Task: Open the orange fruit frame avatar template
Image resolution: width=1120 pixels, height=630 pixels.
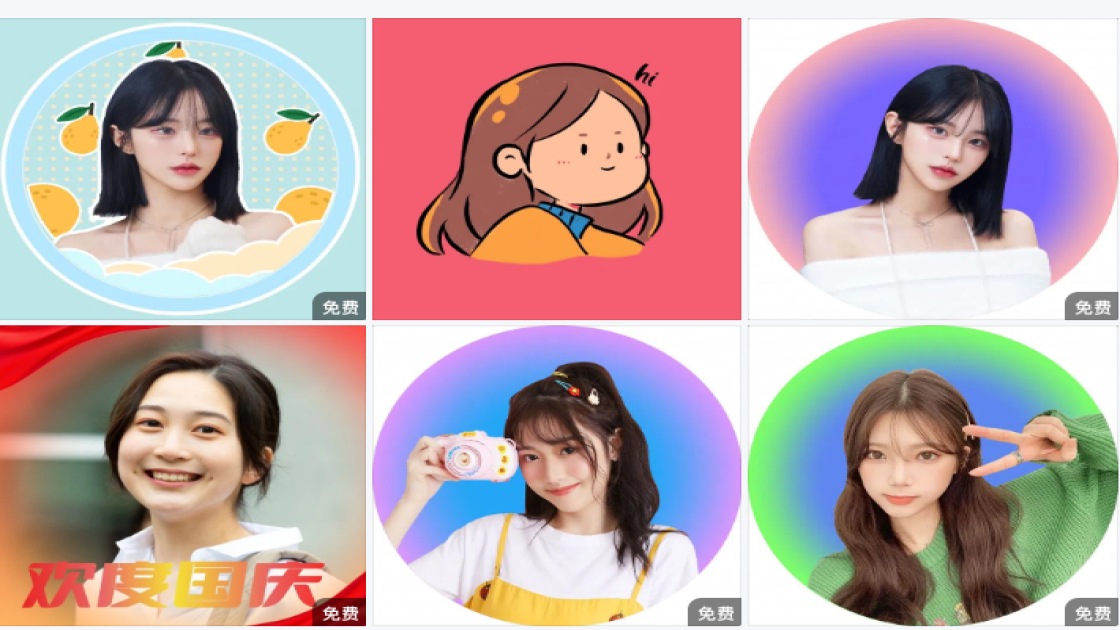Action: 182,168
